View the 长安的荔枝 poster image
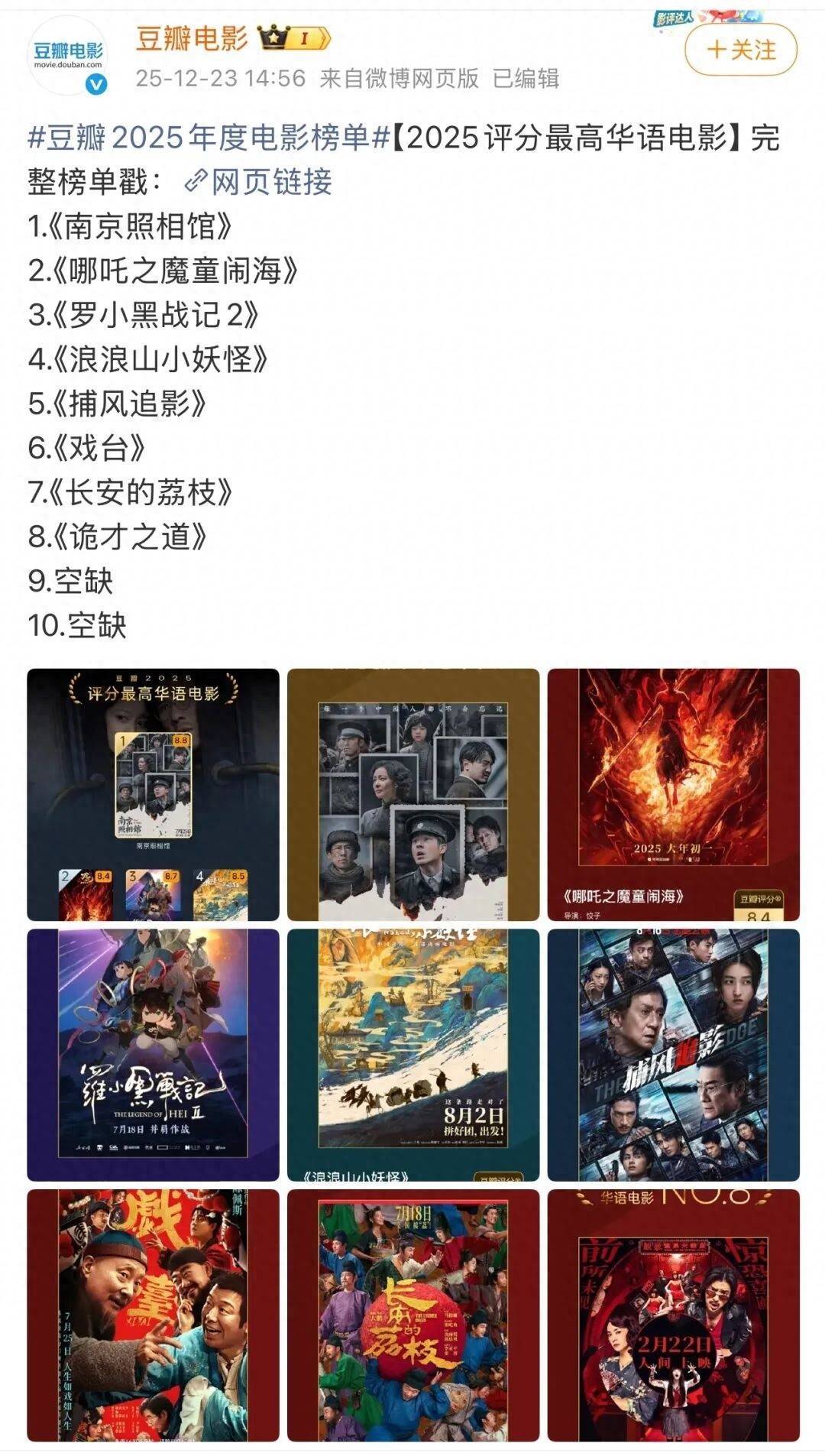825x1456 pixels. pos(413,1315)
